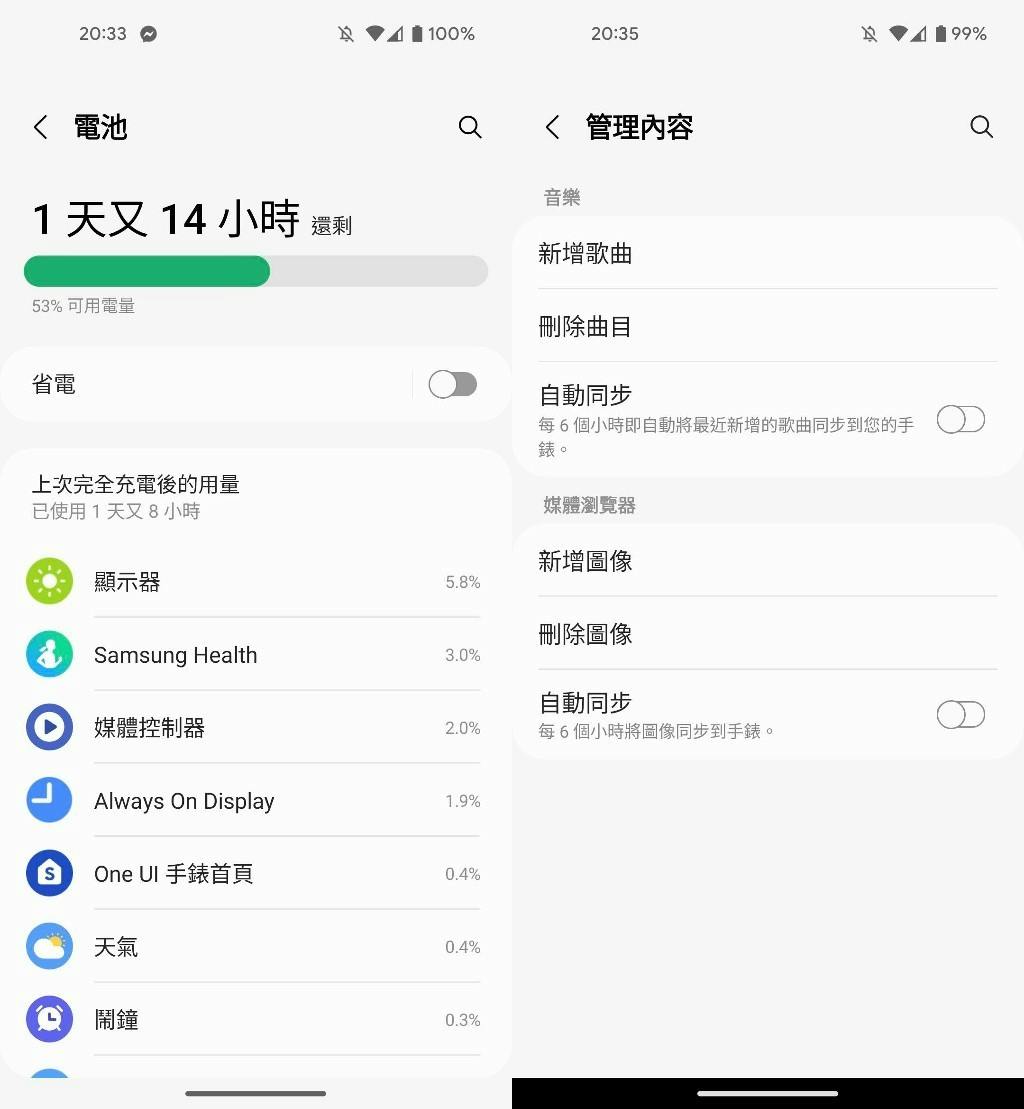
Task: Open 刪除圖像 to remove images
Action: [x=767, y=635]
